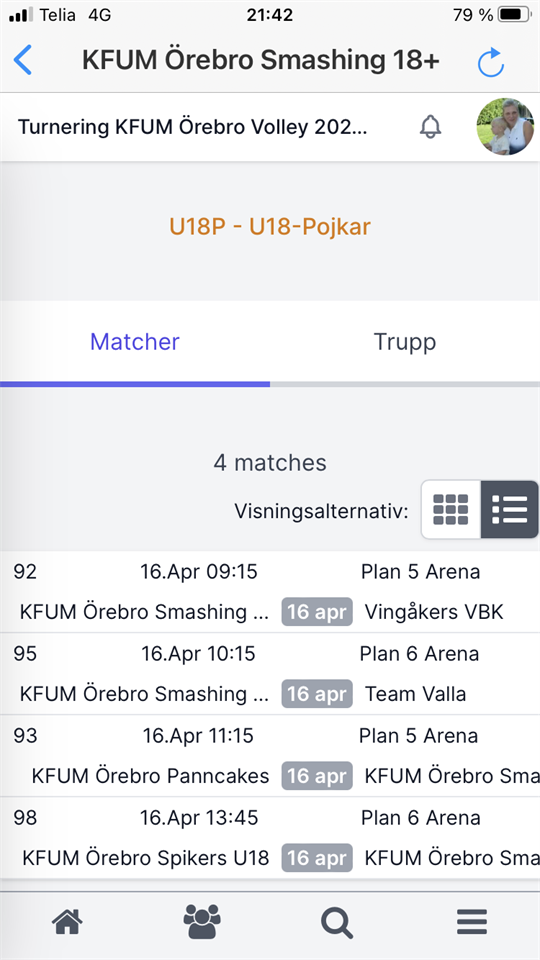
Task: Open match 93 with KFUM Örebro Panncakes
Action: [270, 756]
